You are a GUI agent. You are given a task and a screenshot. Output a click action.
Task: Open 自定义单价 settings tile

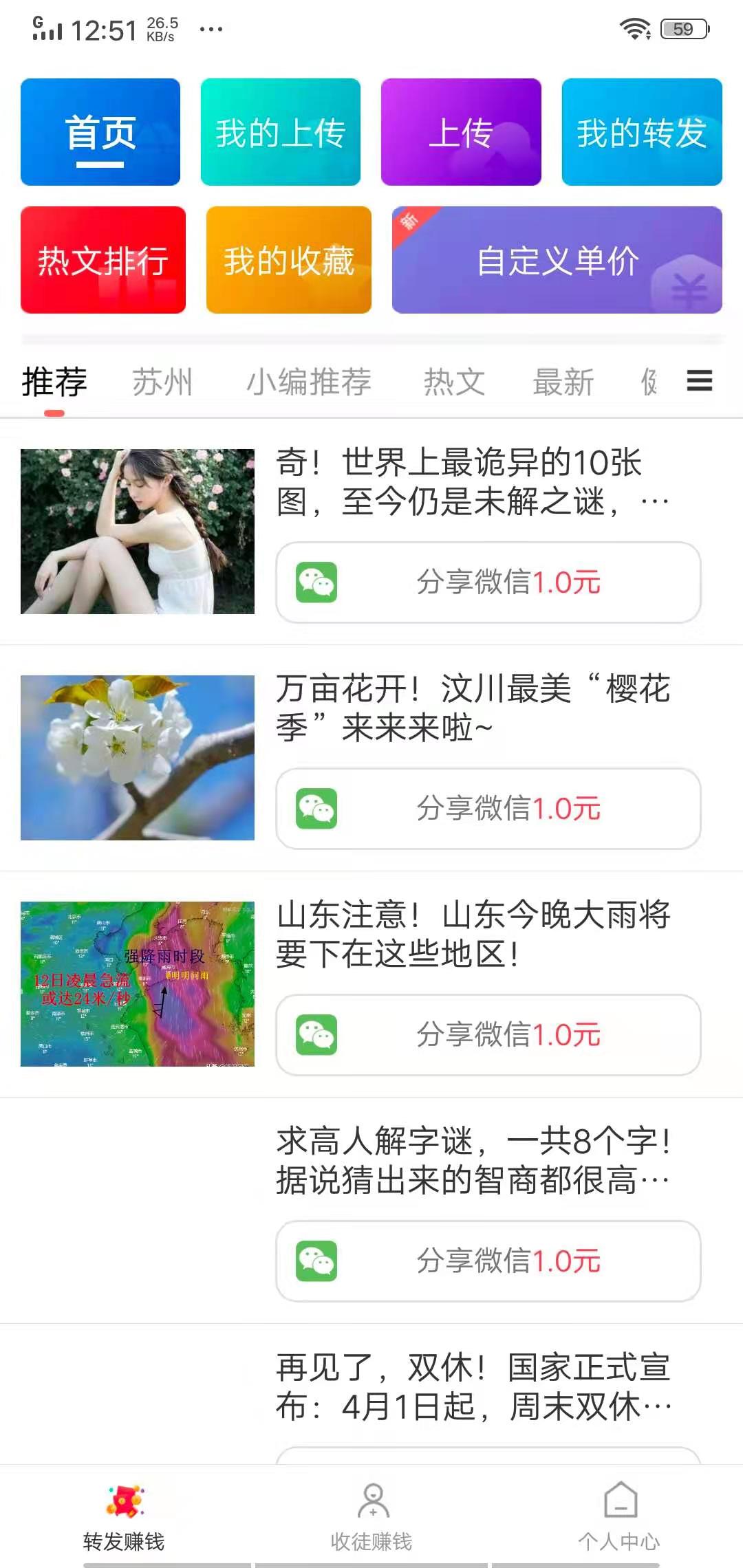coord(557,261)
